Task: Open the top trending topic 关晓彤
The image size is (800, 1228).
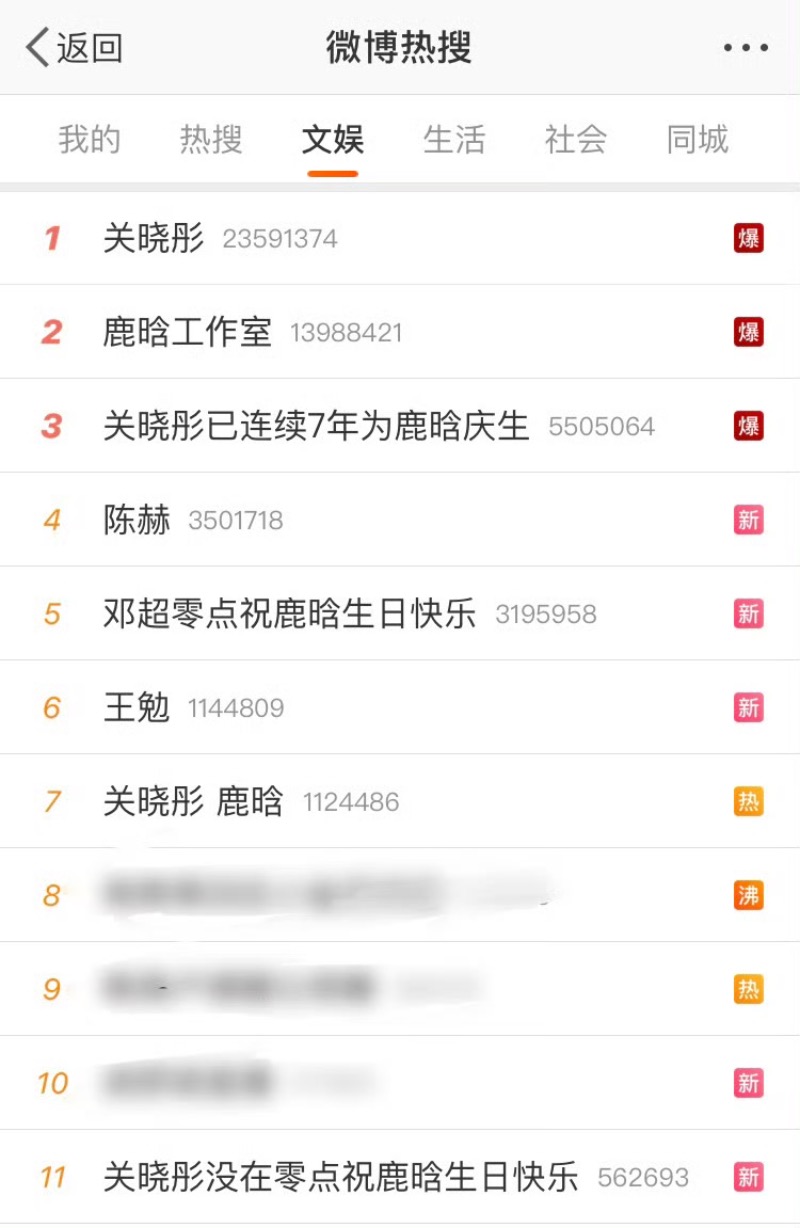Action: [x=154, y=238]
